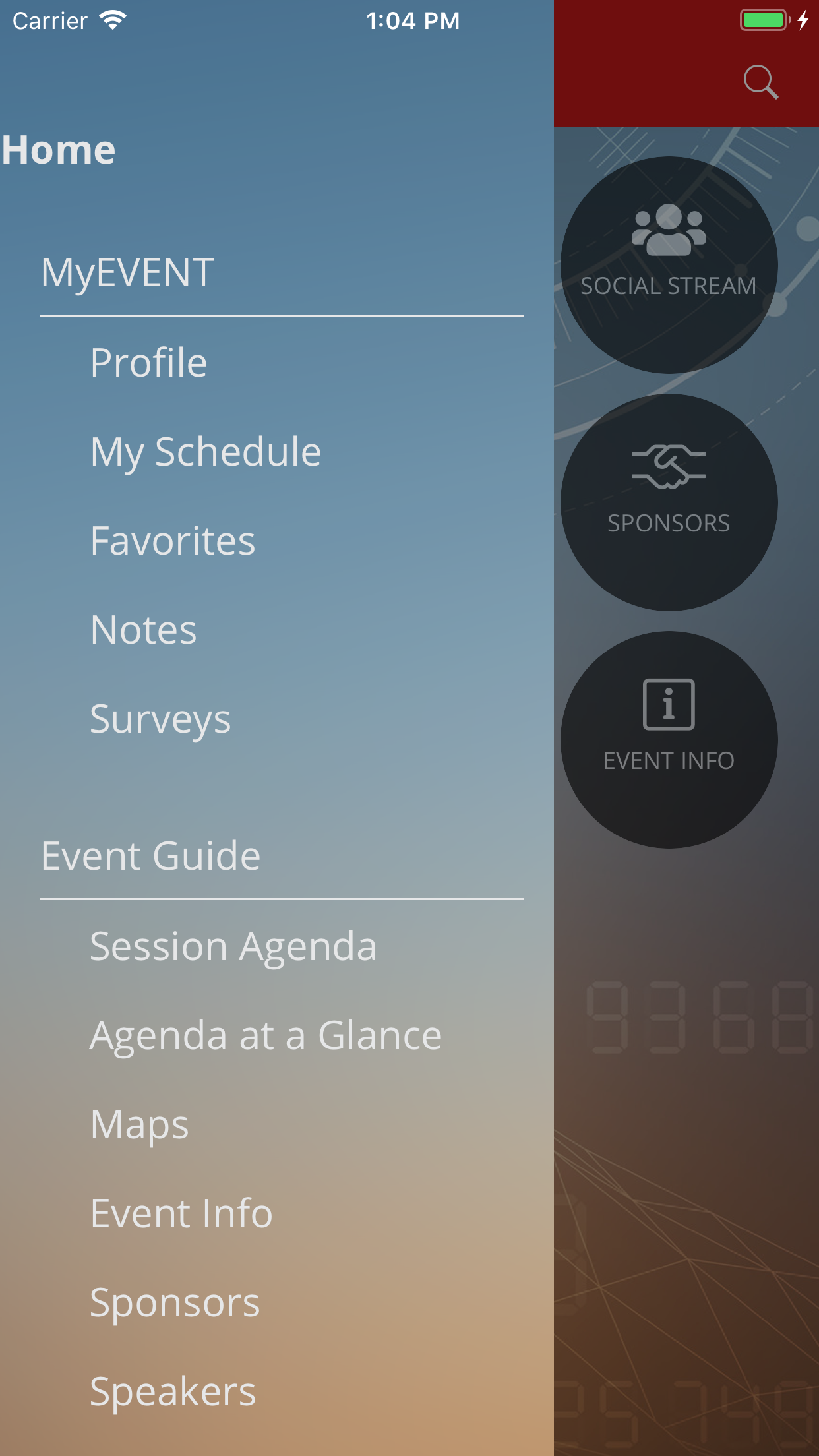Open the Social Stream circle button
819x1456 pixels.
pos(669,265)
